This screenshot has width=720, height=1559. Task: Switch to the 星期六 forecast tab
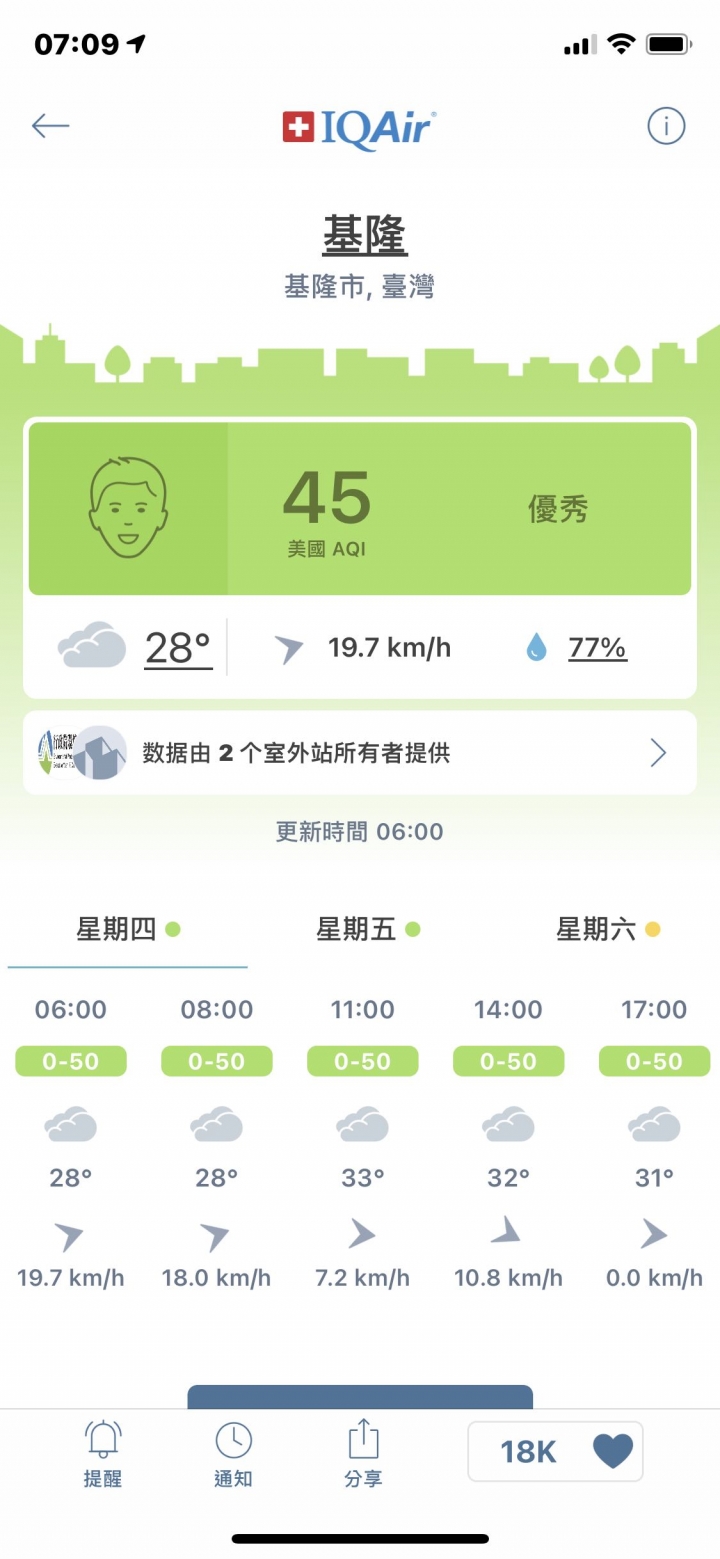pos(607,930)
